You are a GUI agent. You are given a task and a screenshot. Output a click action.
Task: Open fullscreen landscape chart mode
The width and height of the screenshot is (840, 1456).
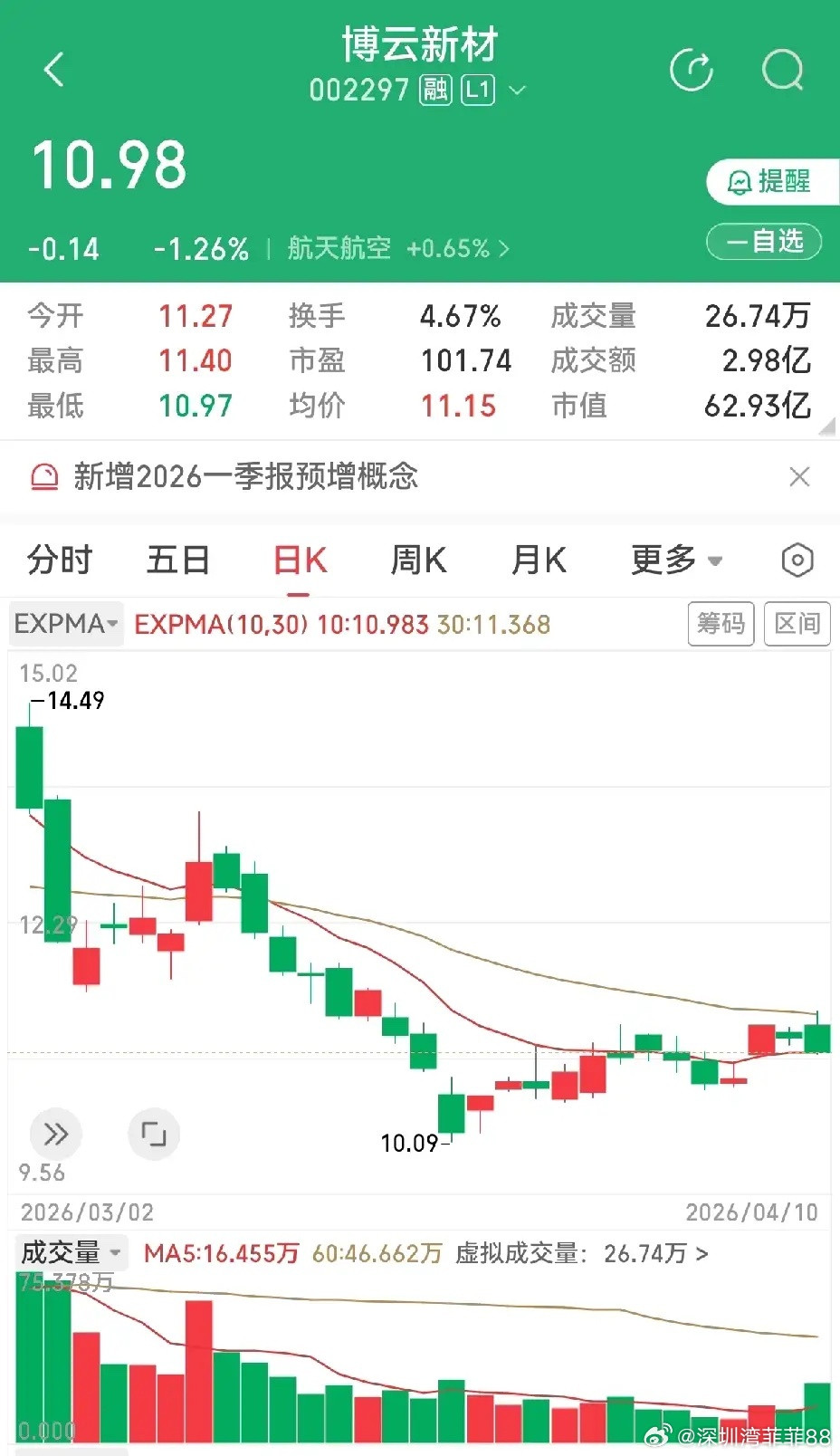tap(154, 1134)
